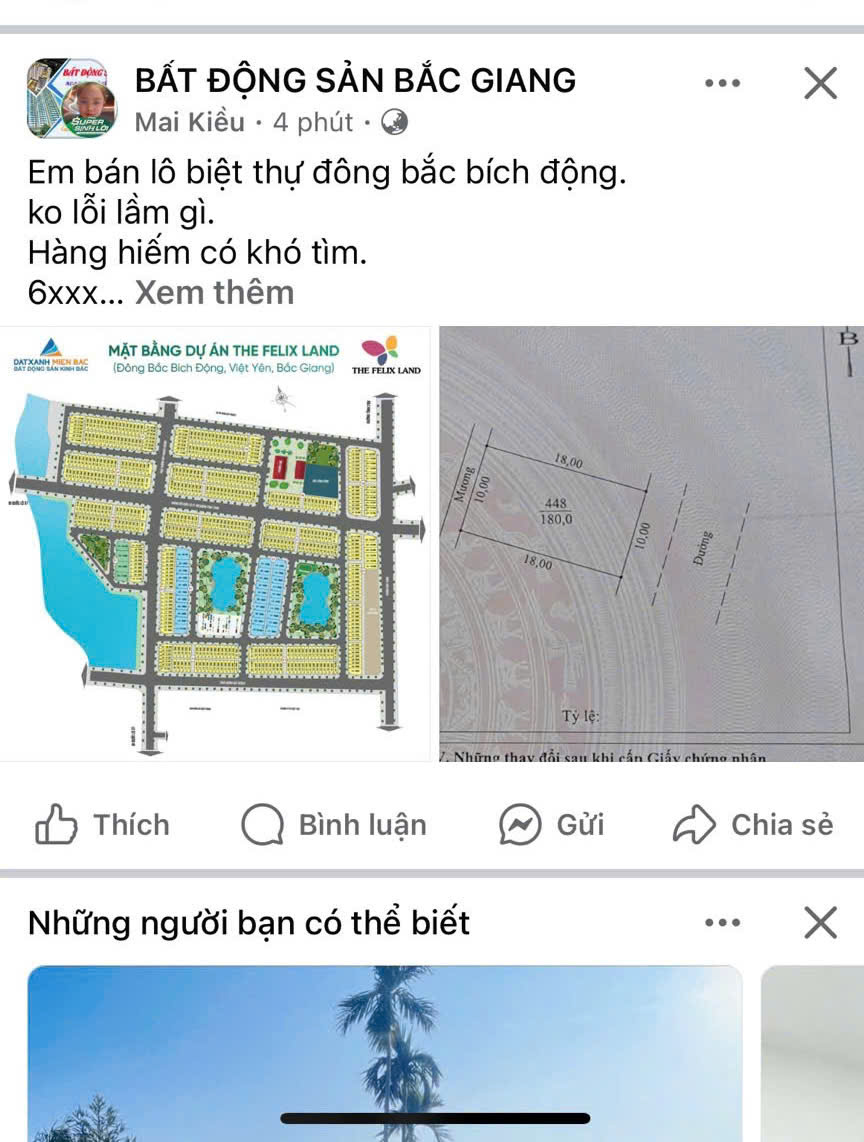Image resolution: width=864 pixels, height=1142 pixels.
Task: Share the post with Chia sẻ
Action: (753, 825)
